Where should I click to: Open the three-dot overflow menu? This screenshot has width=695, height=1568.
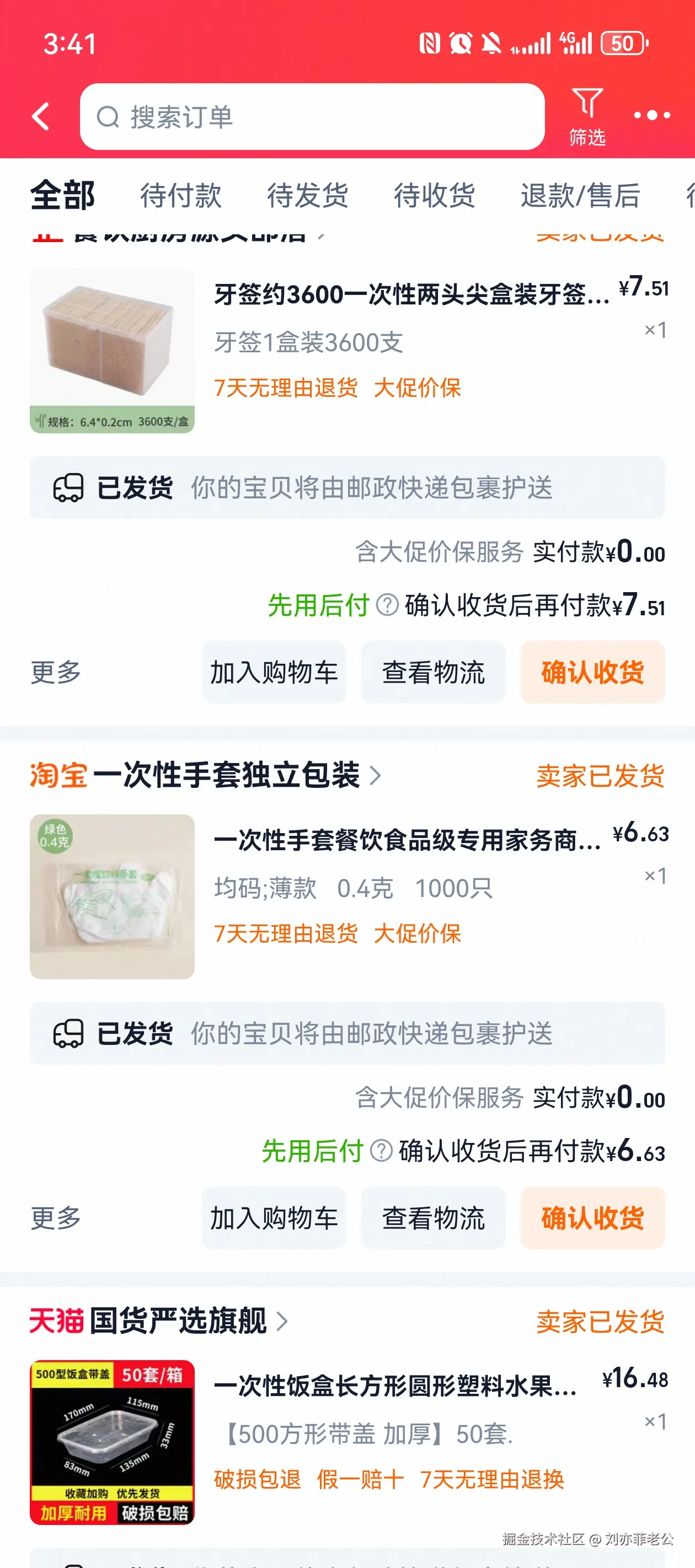pyautogui.click(x=652, y=115)
